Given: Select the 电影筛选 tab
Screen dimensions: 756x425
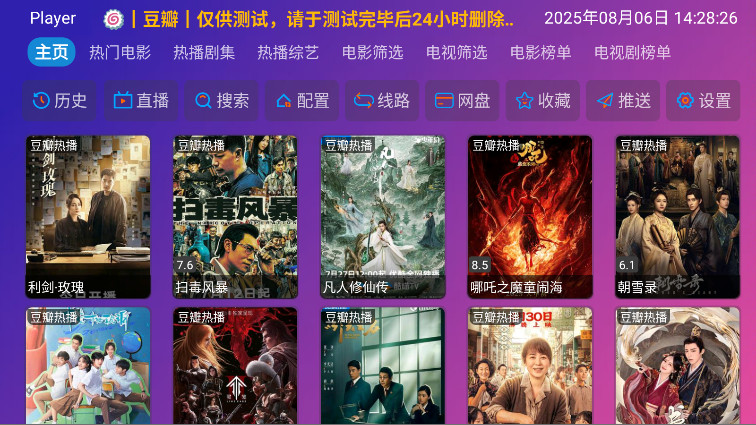Looking at the screenshot, I should (x=373, y=53).
